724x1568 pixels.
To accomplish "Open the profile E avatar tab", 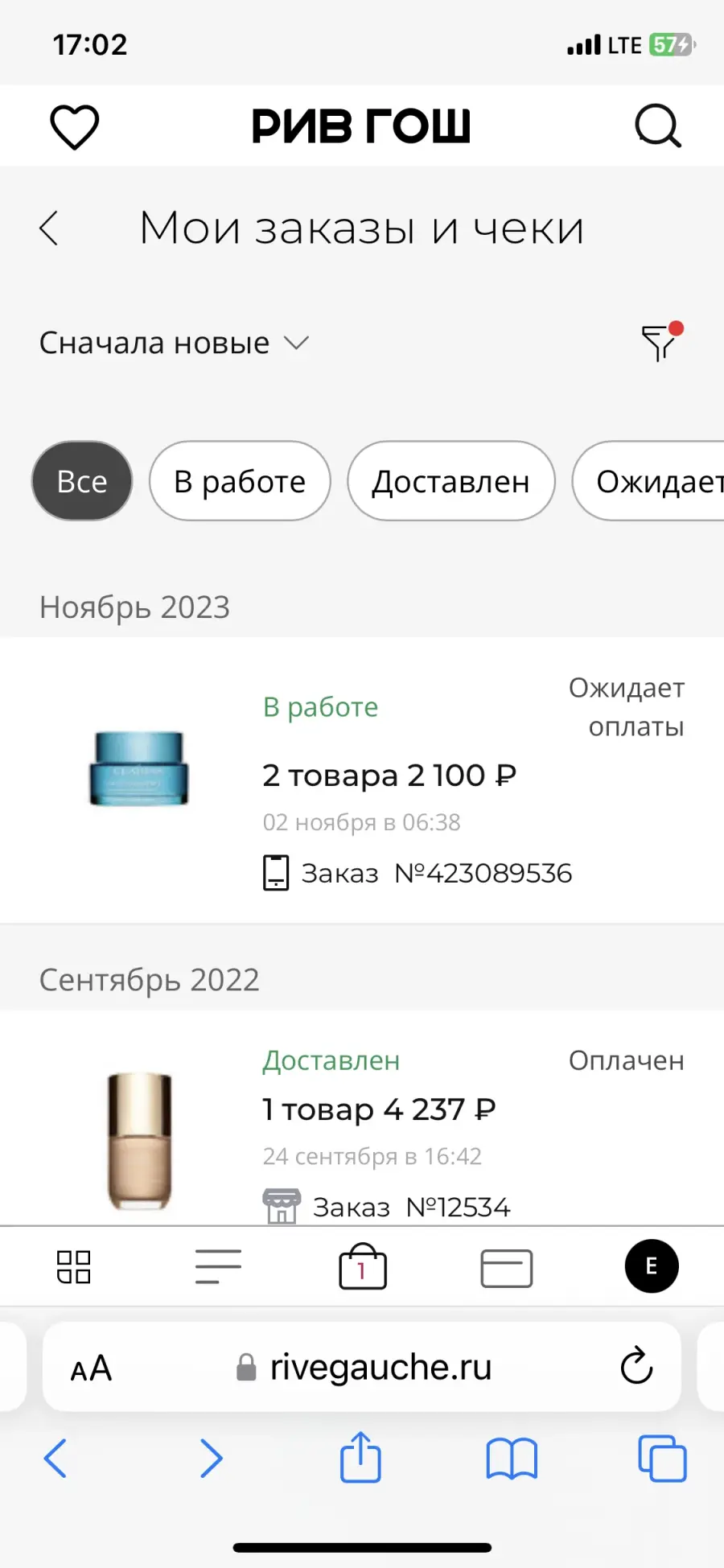I will [x=652, y=1266].
